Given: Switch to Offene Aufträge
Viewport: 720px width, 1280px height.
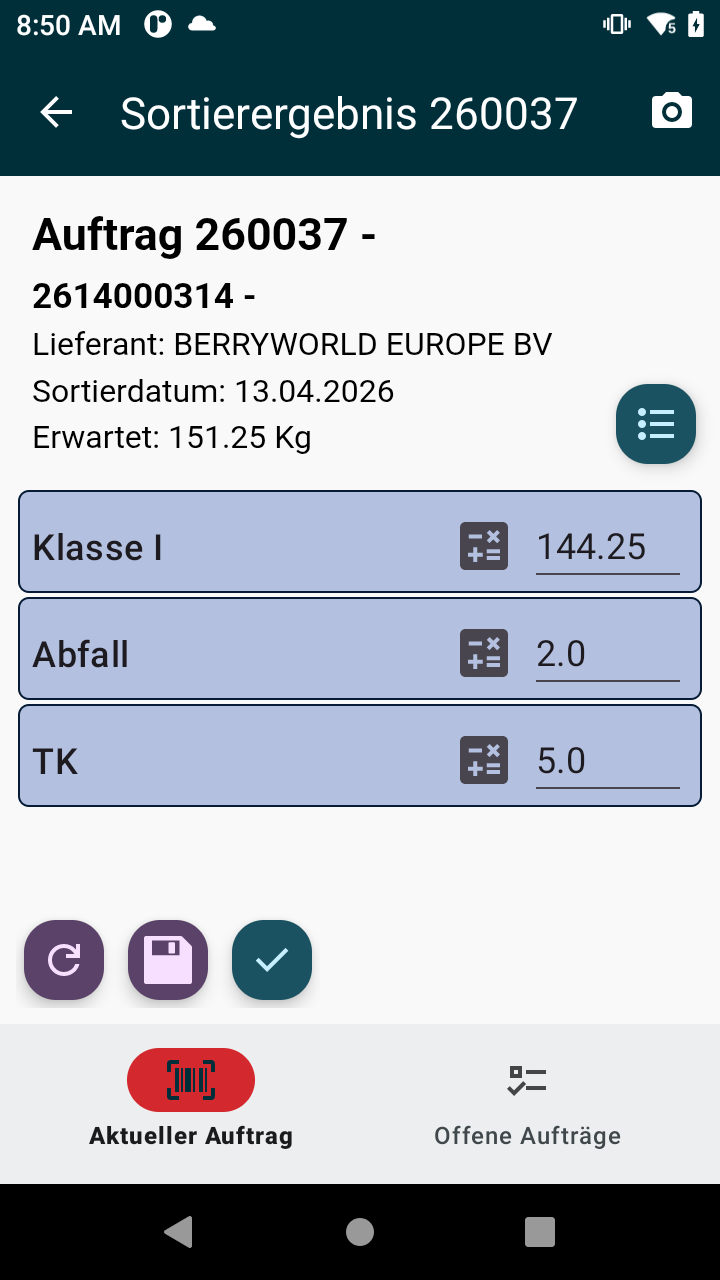Looking at the screenshot, I should [528, 1100].
